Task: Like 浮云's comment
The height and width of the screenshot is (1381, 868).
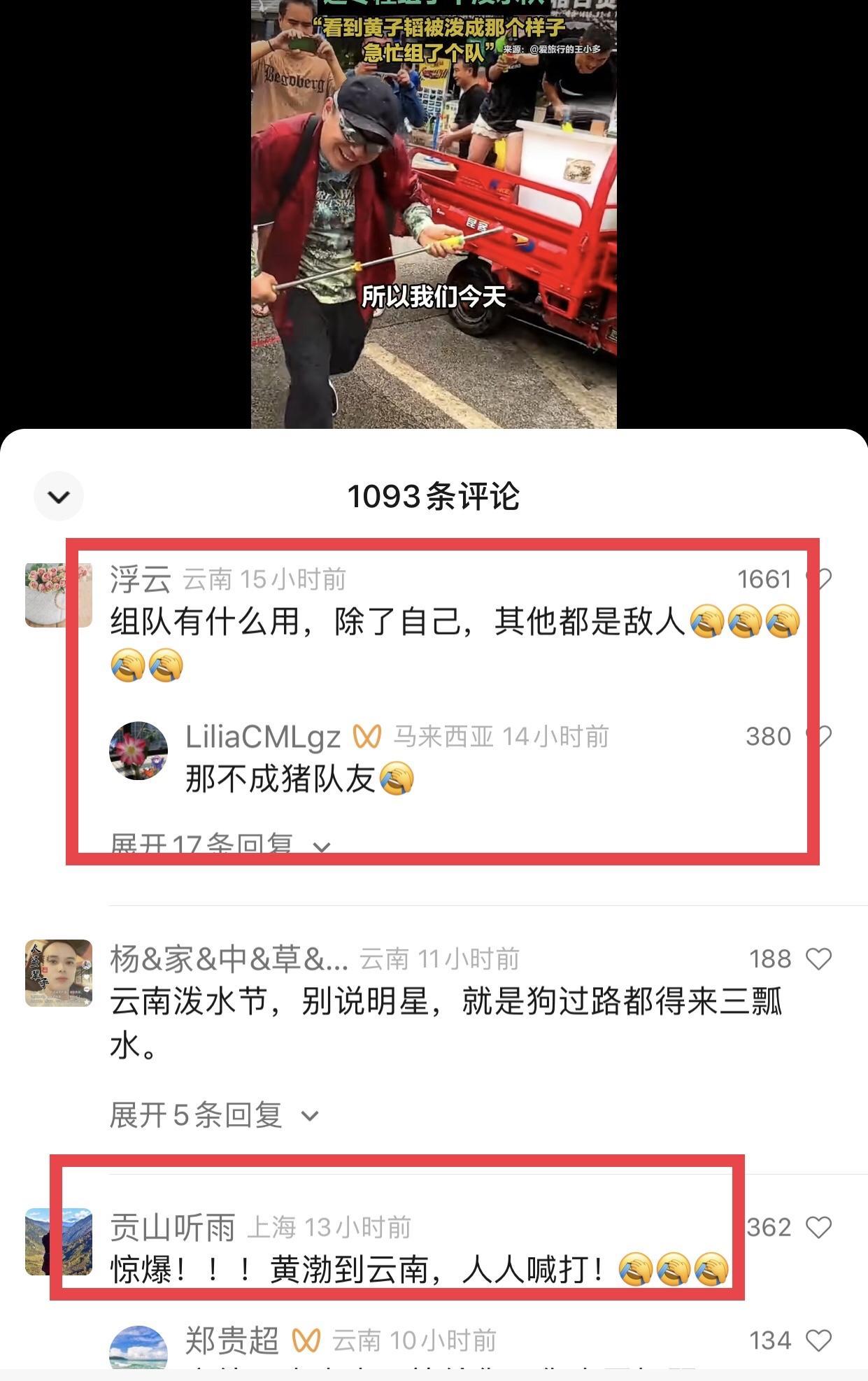Action: tap(820, 579)
